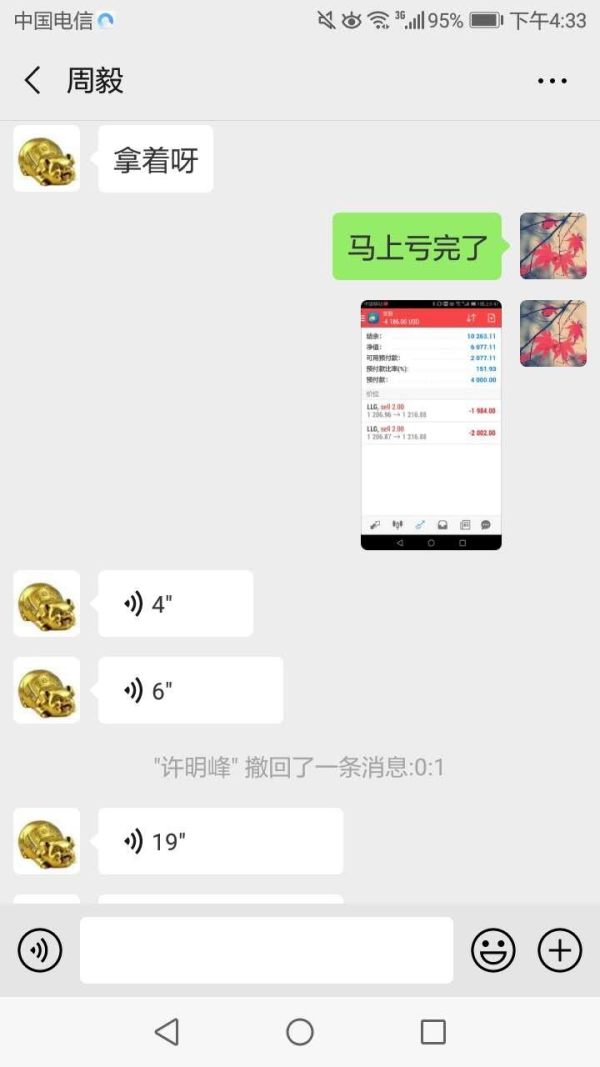
Task: Go back from the 周毅 chat
Action: pyautogui.click(x=33, y=81)
